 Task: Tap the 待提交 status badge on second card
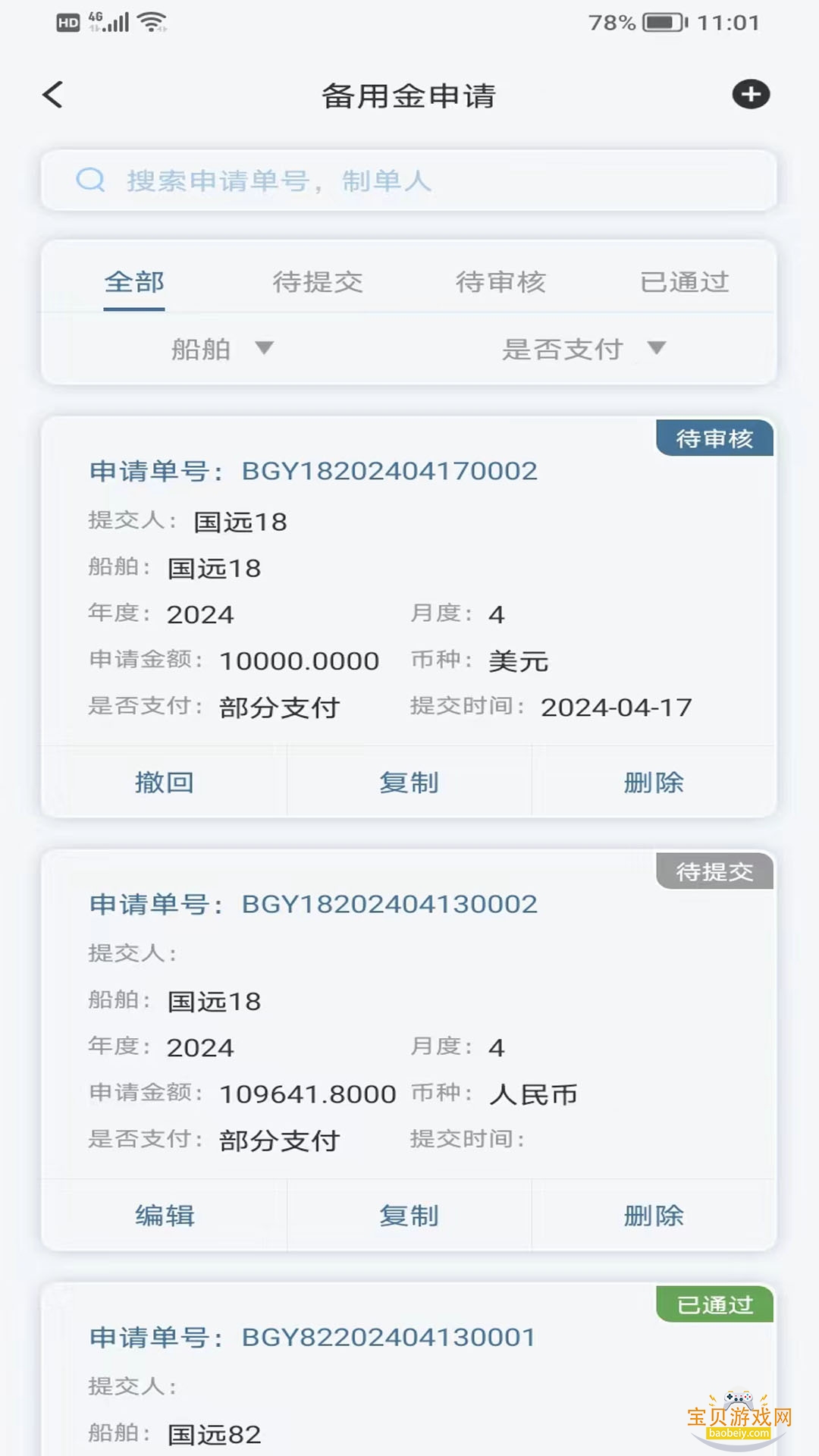[x=715, y=871]
